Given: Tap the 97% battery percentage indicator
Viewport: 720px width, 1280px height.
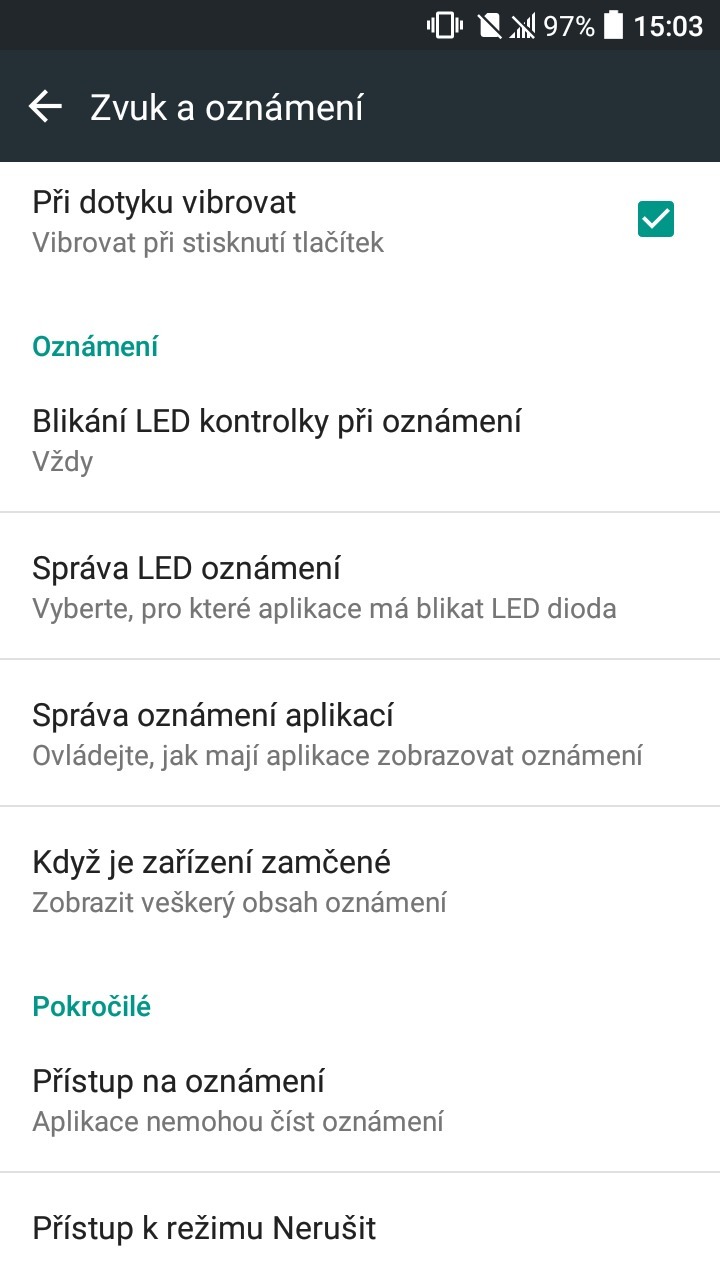Looking at the screenshot, I should click(x=567, y=25).
